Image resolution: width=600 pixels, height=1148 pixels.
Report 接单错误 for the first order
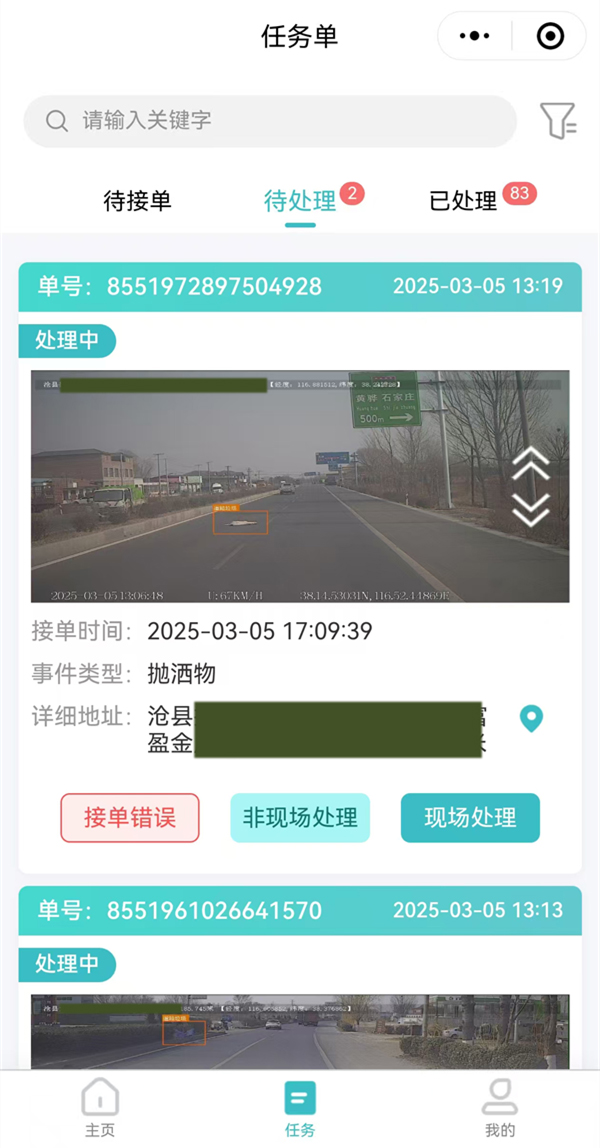[x=130, y=818]
